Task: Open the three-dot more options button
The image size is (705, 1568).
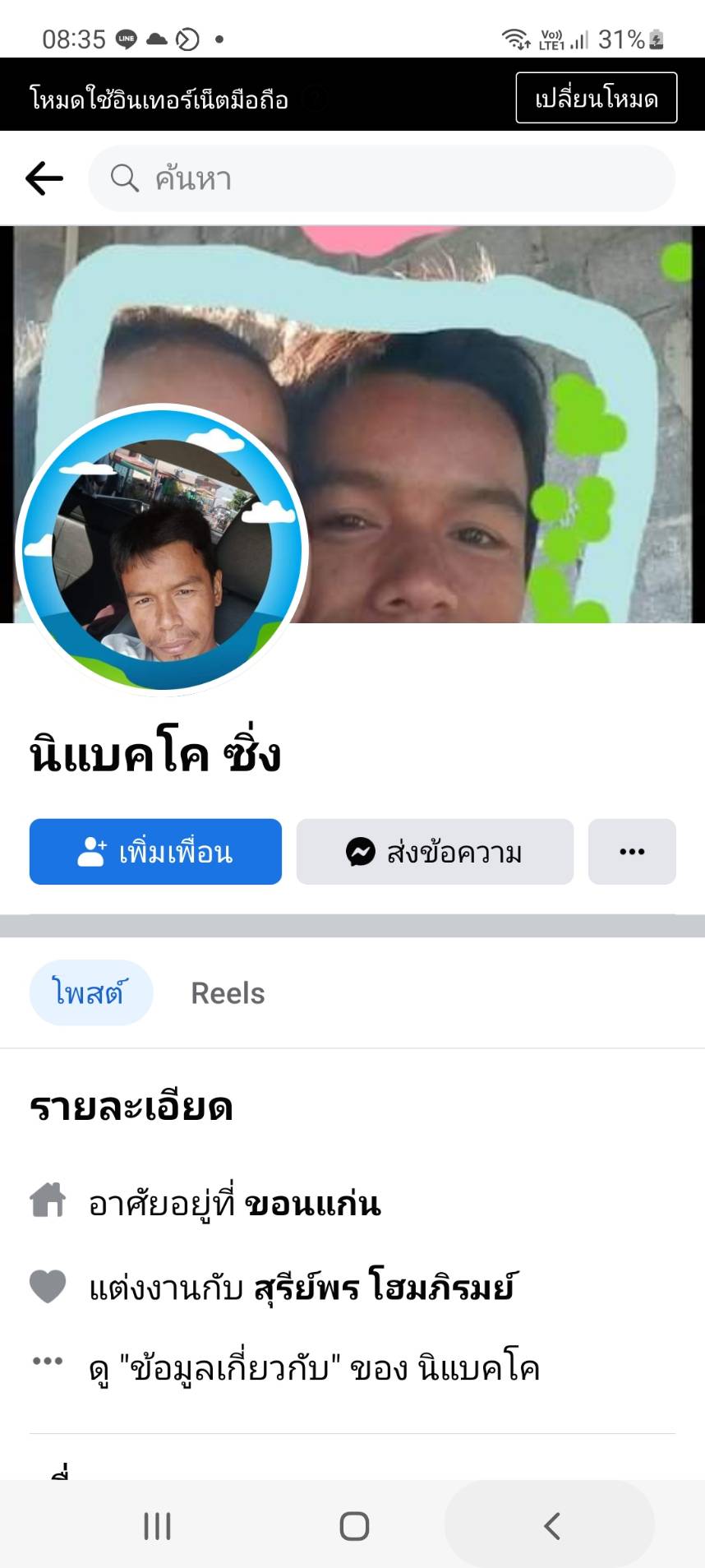Action: point(632,852)
